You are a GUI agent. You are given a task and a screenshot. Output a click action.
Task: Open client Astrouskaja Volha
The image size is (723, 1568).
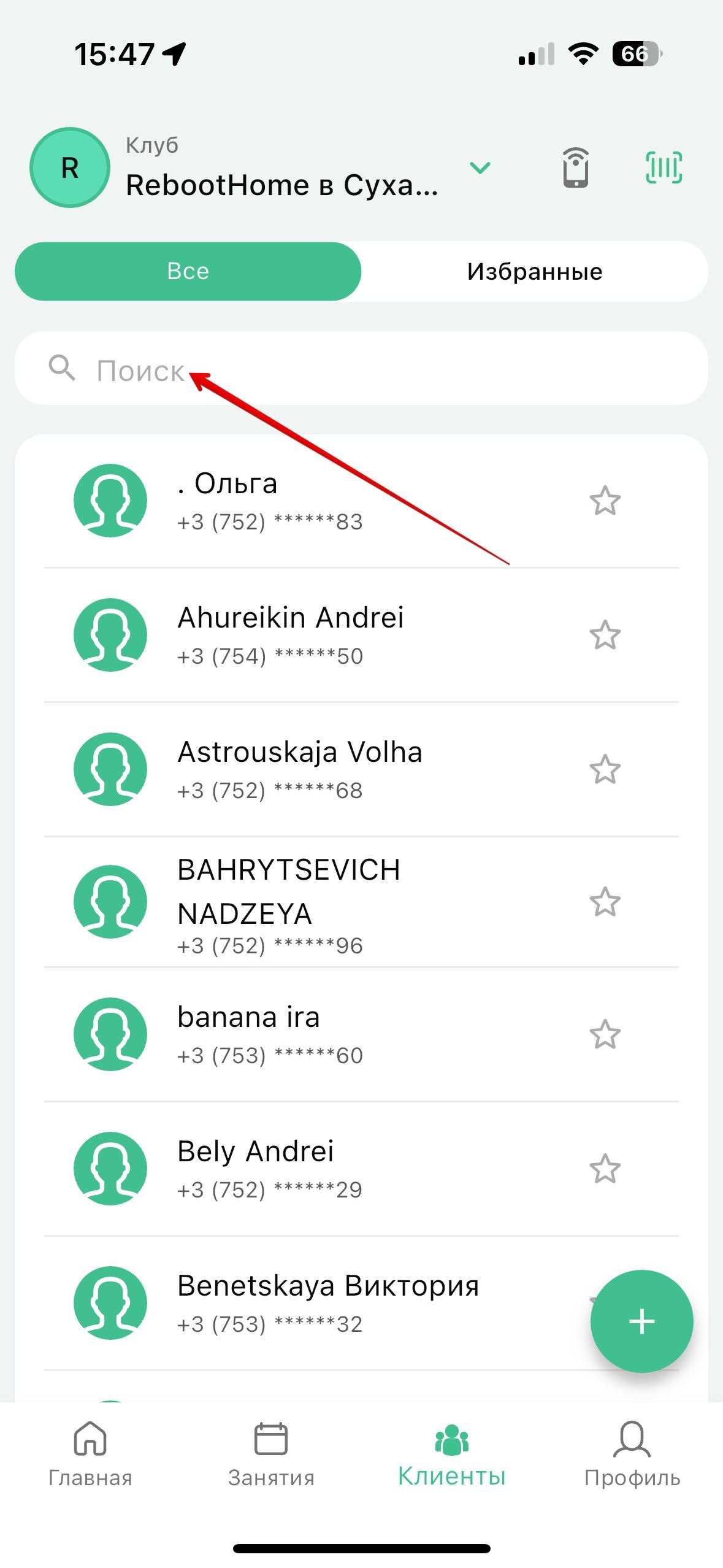[x=307, y=769]
